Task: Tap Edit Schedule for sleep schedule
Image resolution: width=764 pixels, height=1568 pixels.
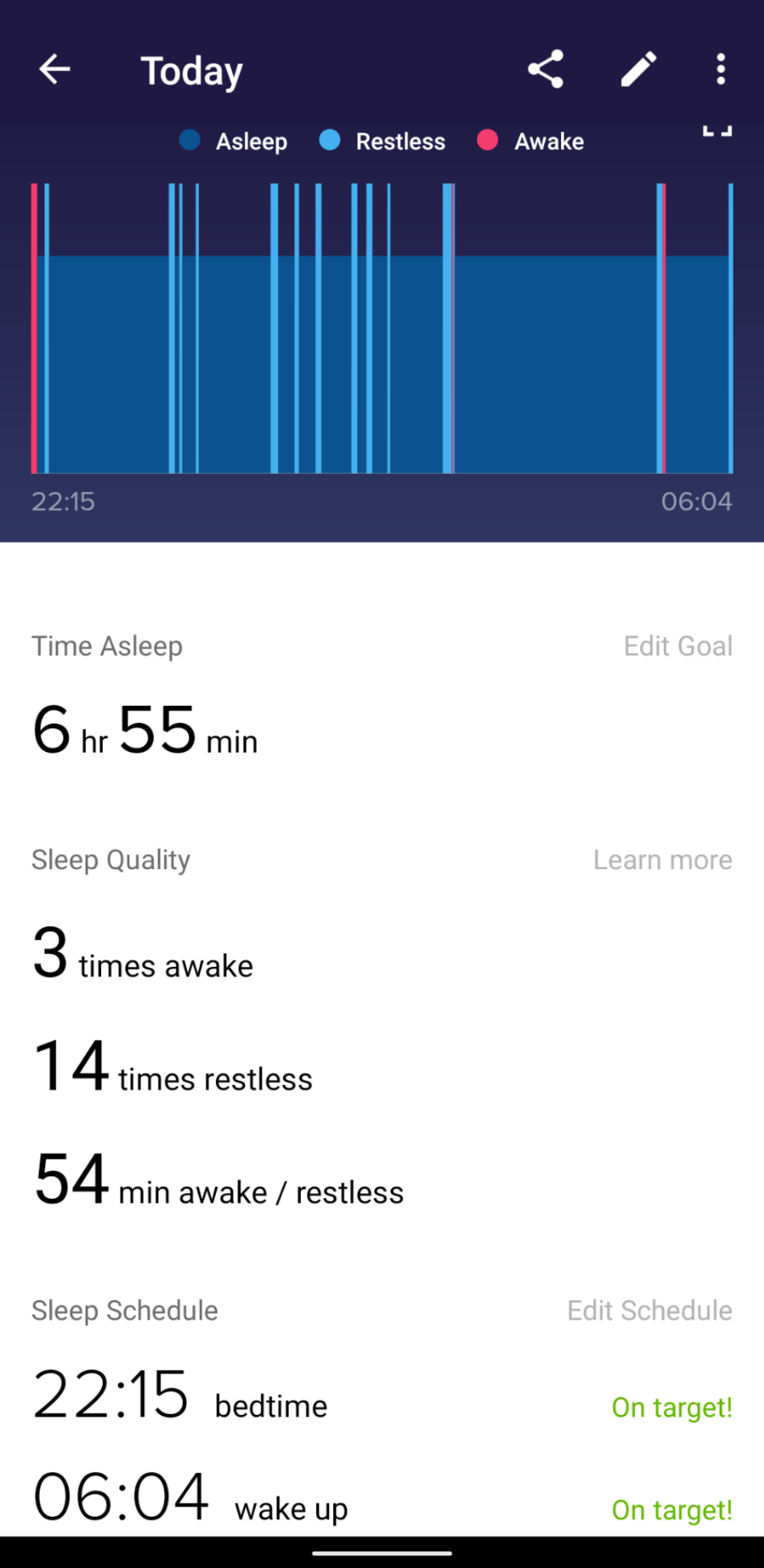Action: [649, 1311]
